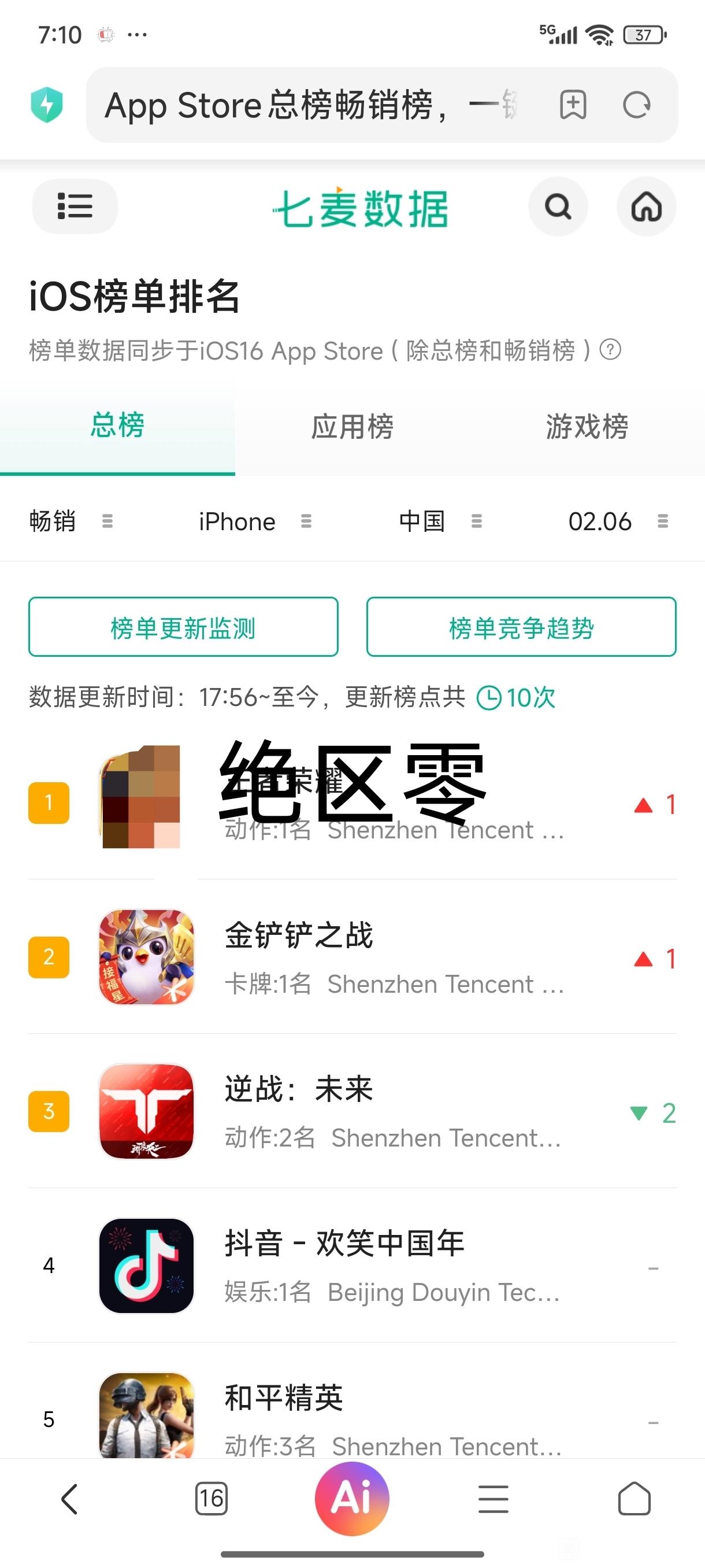Show the 16 open browser tabs
The image size is (705, 1568).
[x=211, y=1498]
